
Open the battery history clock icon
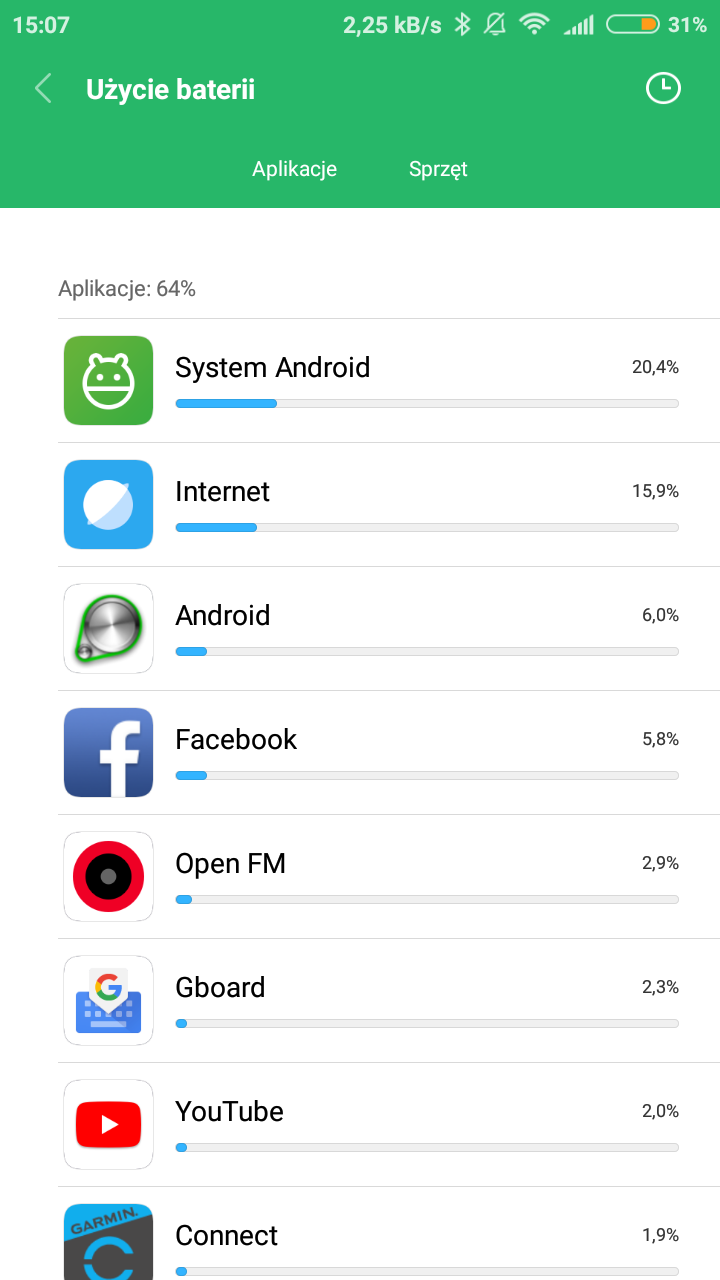point(662,89)
